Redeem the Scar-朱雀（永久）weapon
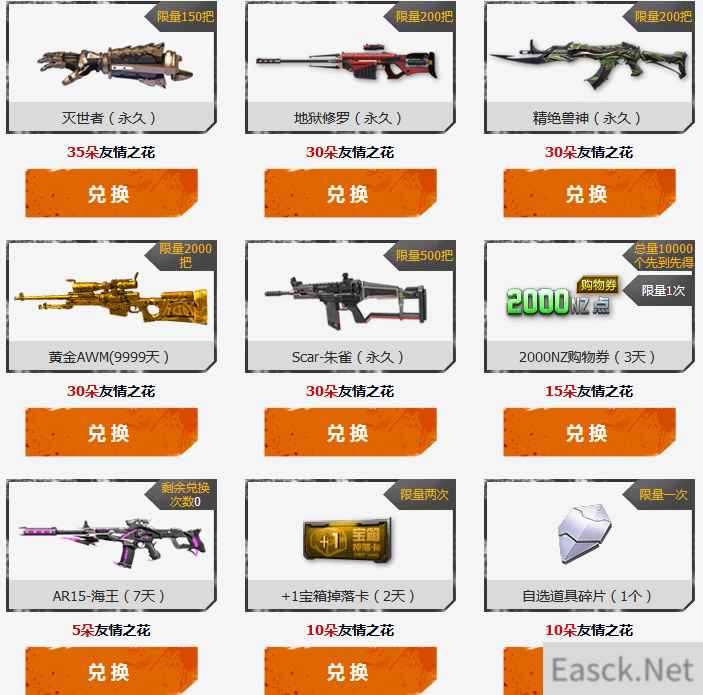Viewport: 703px width, 695px height. pyautogui.click(x=349, y=432)
